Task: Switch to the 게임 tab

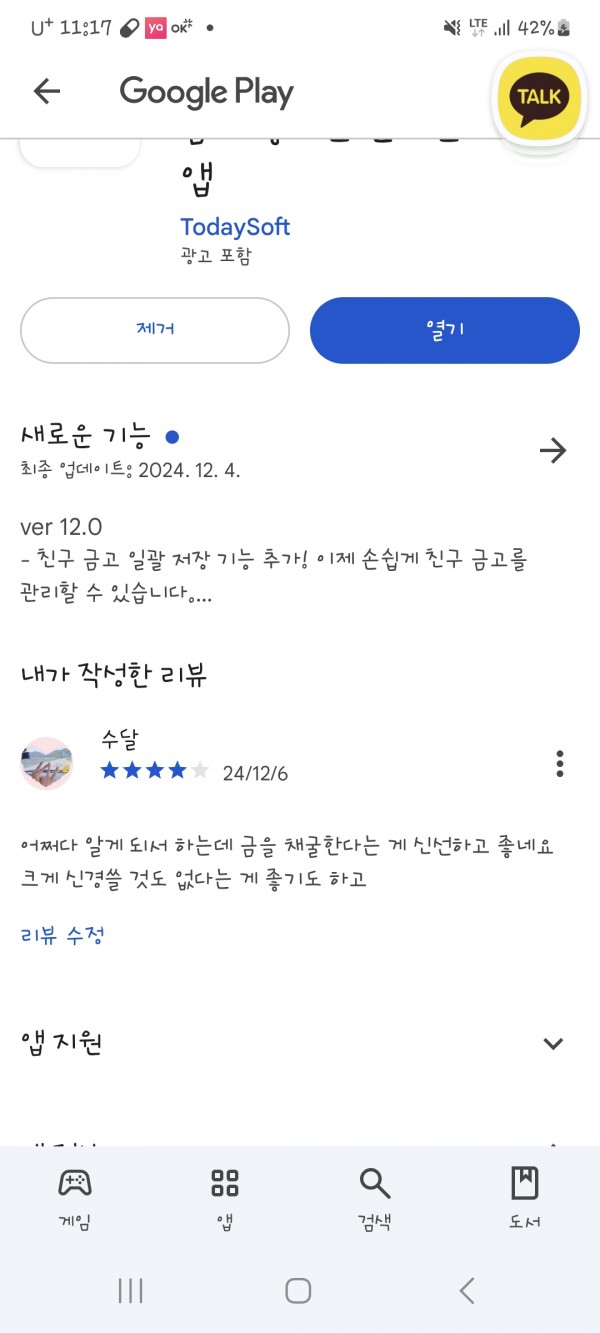Action: [75, 1199]
